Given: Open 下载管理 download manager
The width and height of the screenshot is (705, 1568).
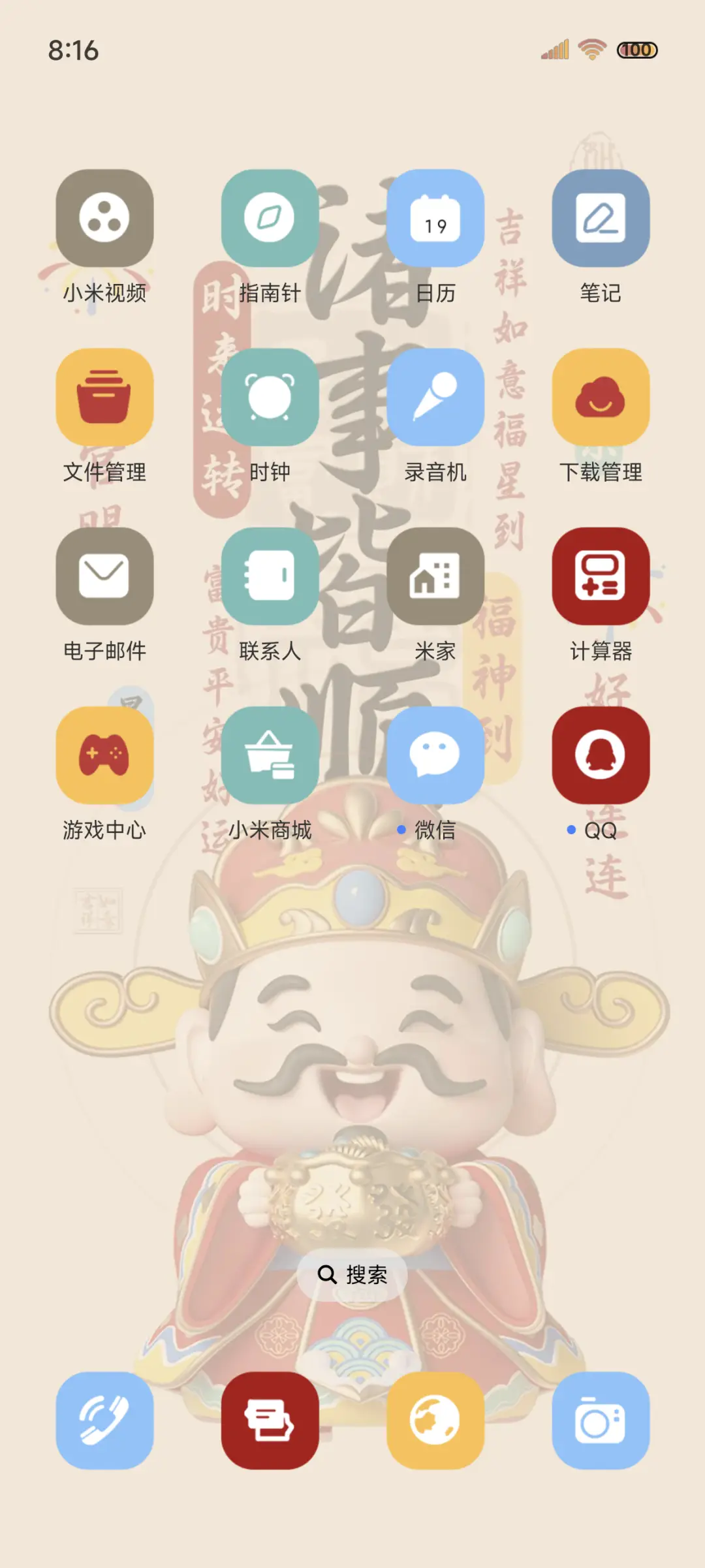Looking at the screenshot, I should tap(601, 400).
